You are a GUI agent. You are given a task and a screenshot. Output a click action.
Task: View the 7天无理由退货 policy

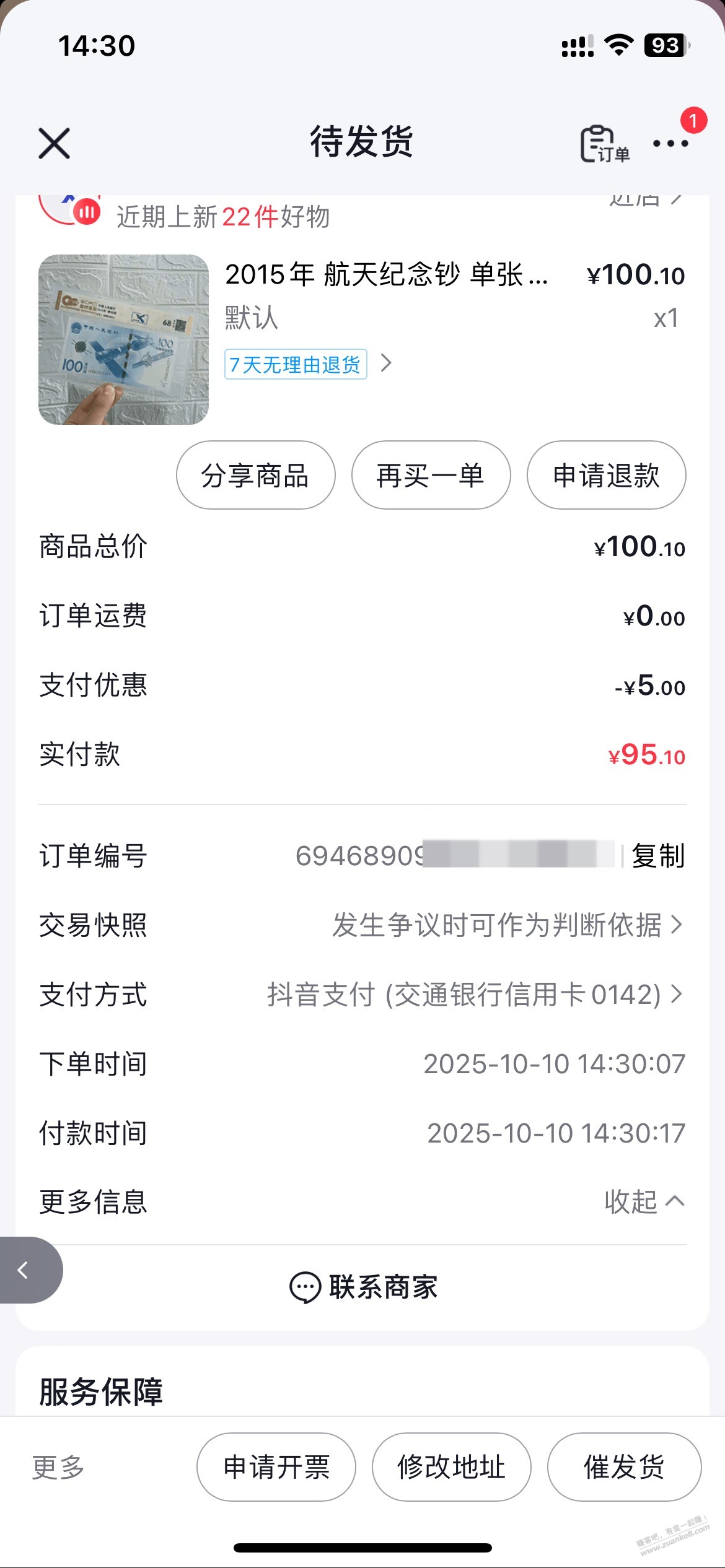pyautogui.click(x=296, y=364)
